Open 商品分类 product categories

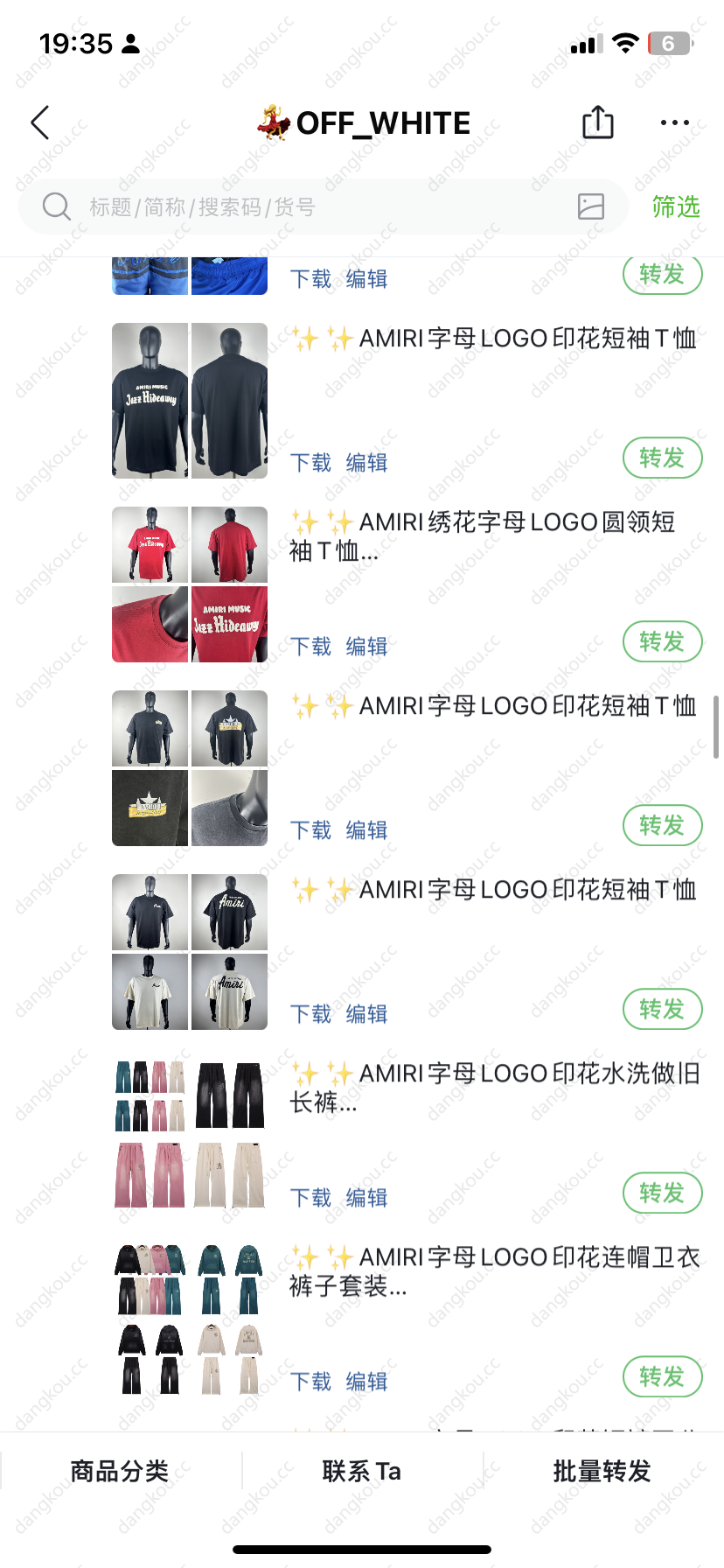click(120, 1471)
